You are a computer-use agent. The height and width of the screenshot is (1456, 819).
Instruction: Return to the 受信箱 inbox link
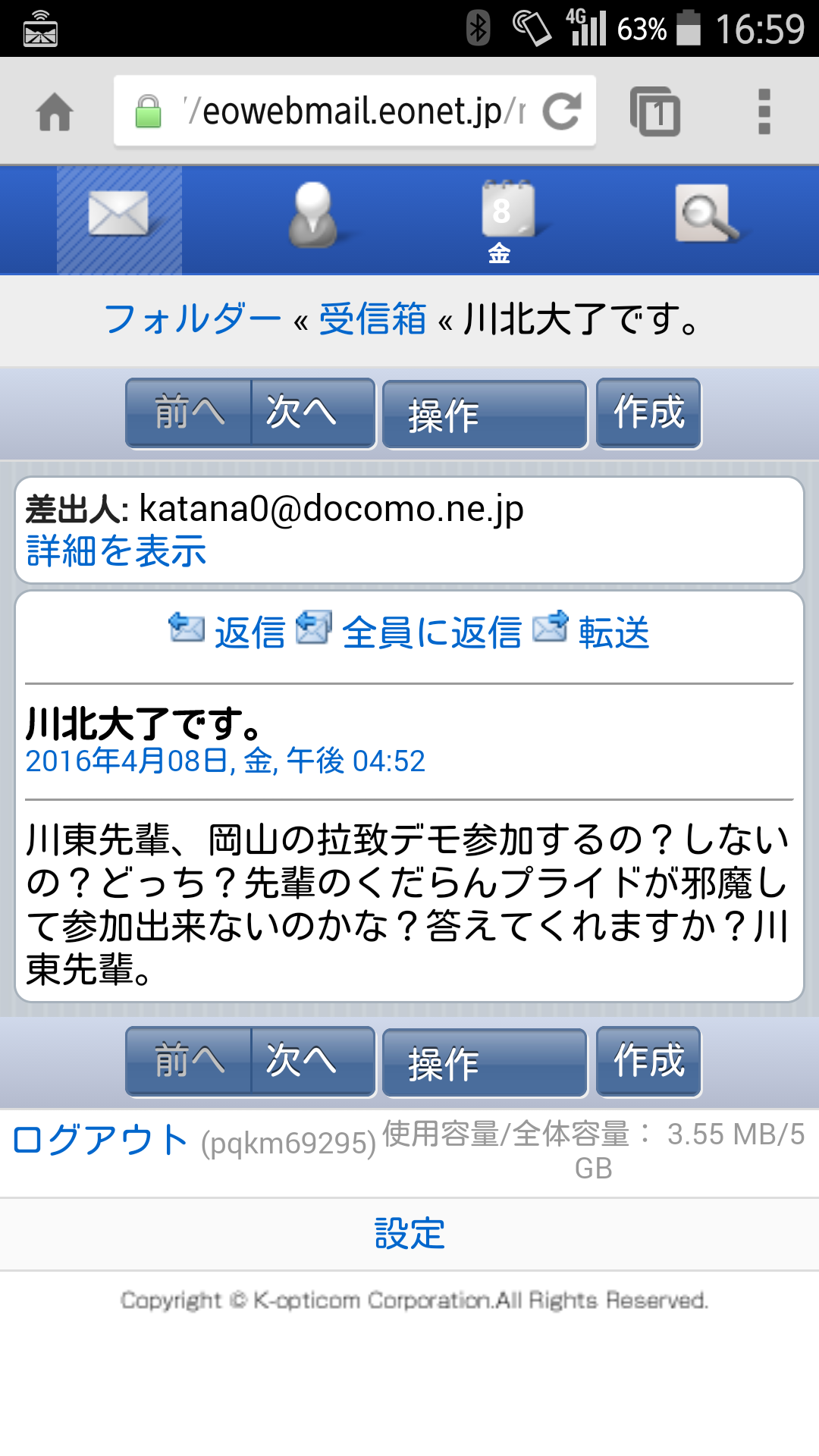click(x=372, y=319)
